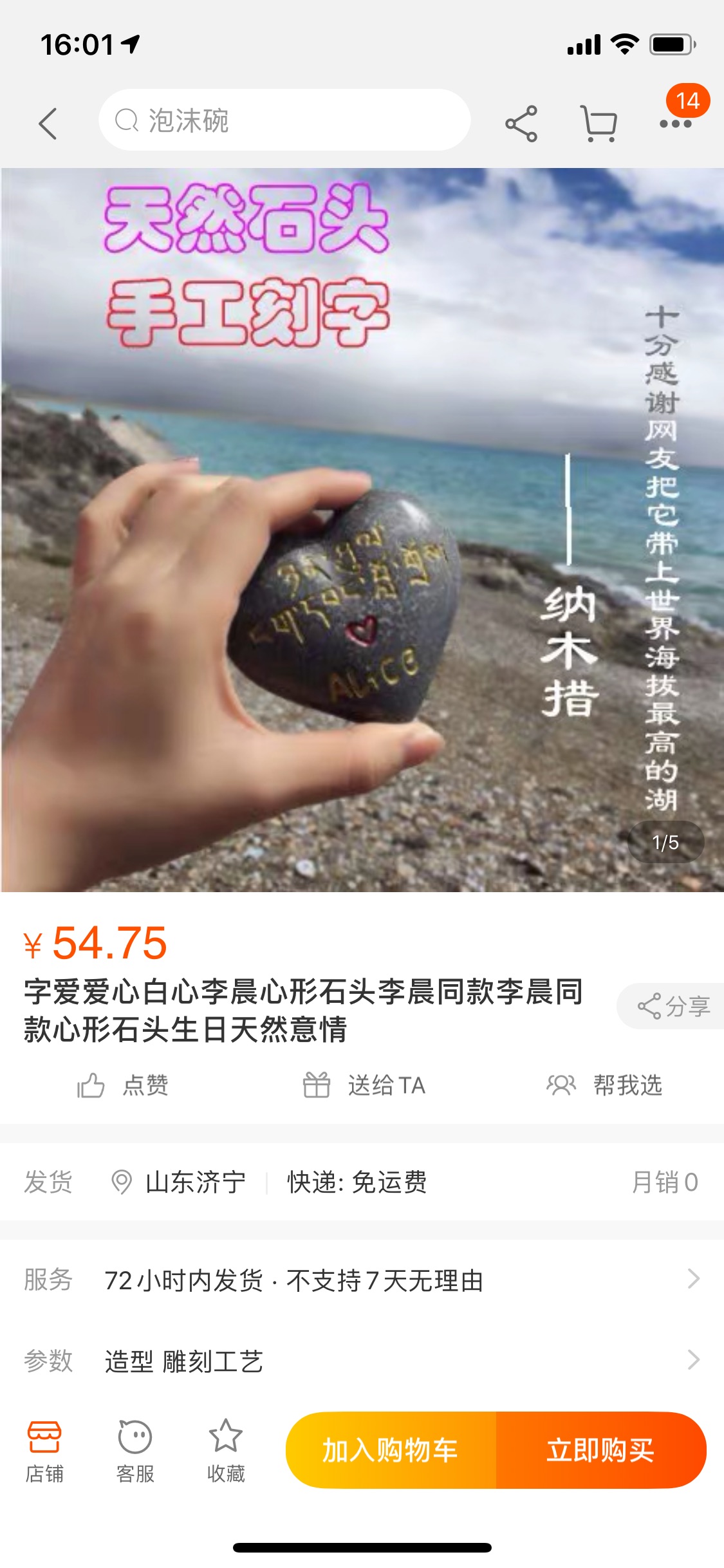724x1568 pixels.
Task: Tap the share icon in the top bar
Action: (521, 124)
